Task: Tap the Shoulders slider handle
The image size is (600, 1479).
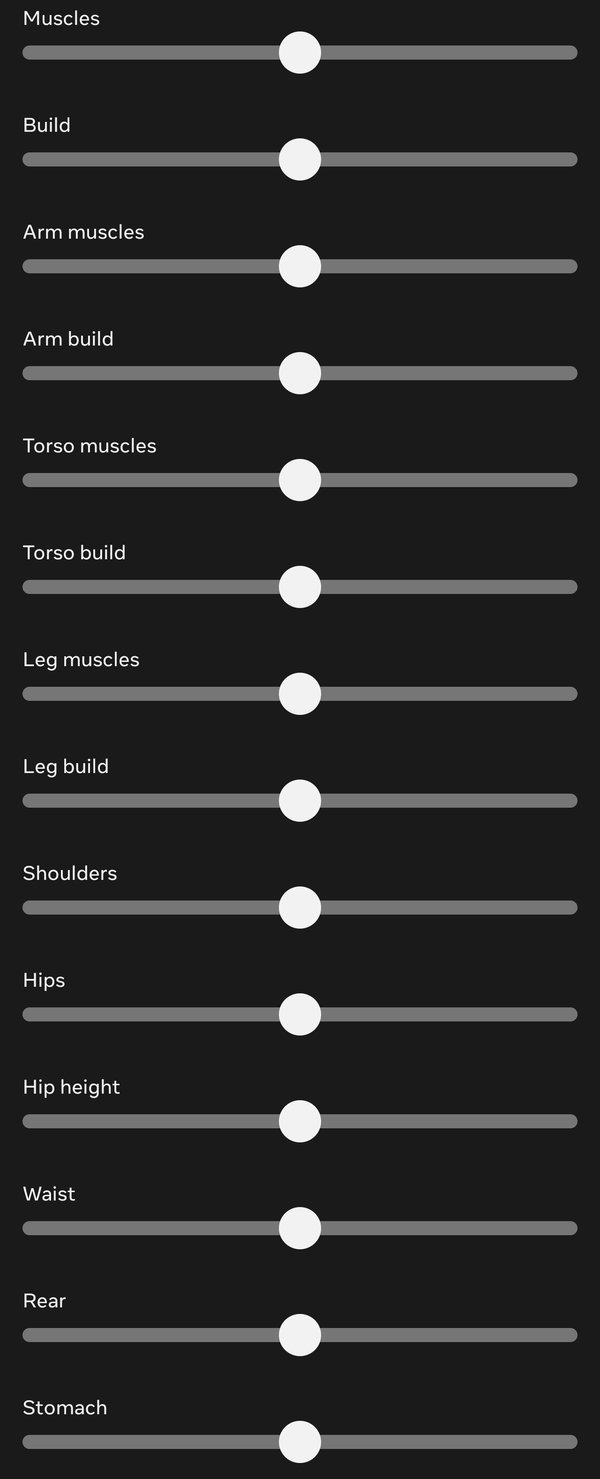Action: click(x=299, y=907)
